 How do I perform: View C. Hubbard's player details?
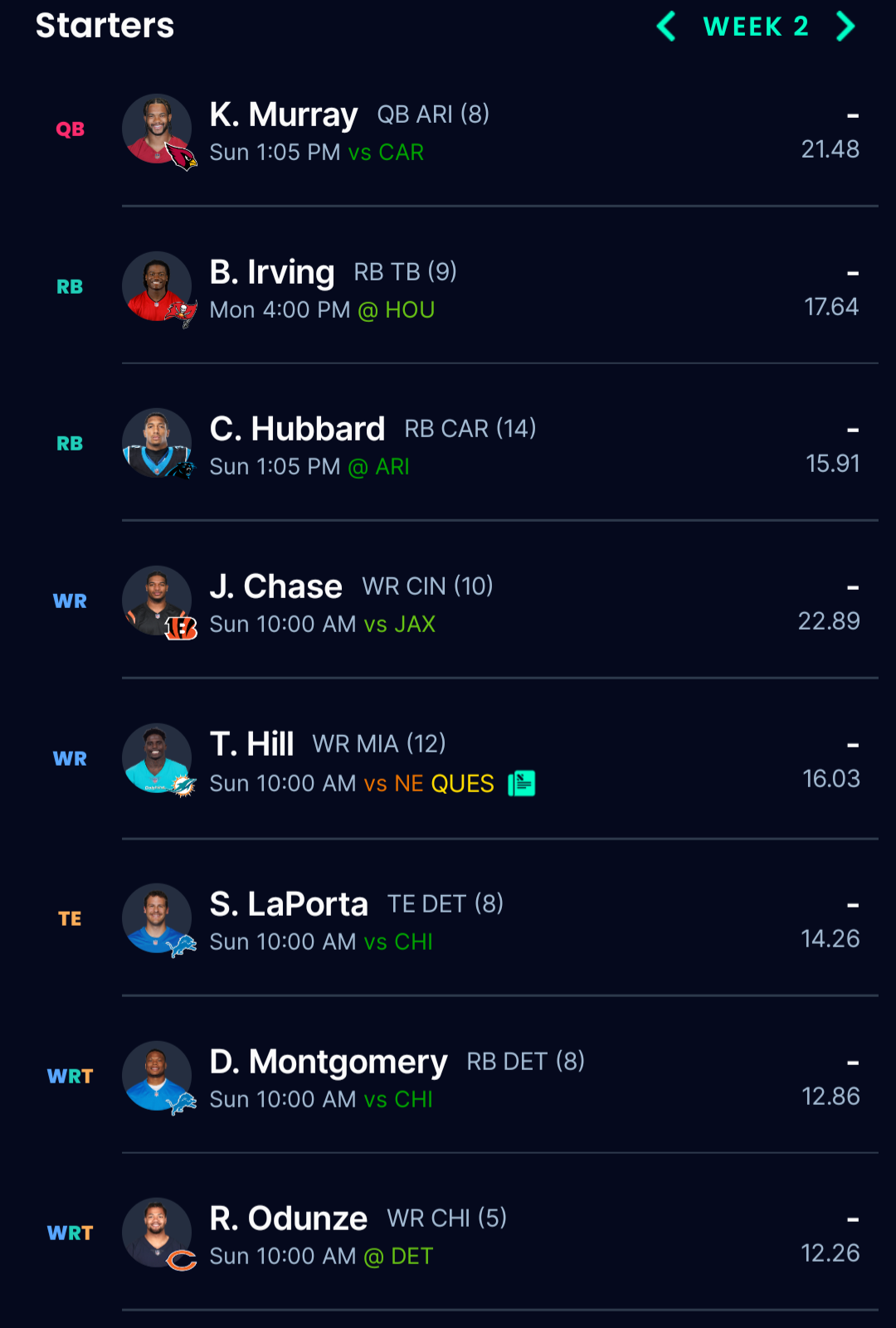click(x=498, y=445)
